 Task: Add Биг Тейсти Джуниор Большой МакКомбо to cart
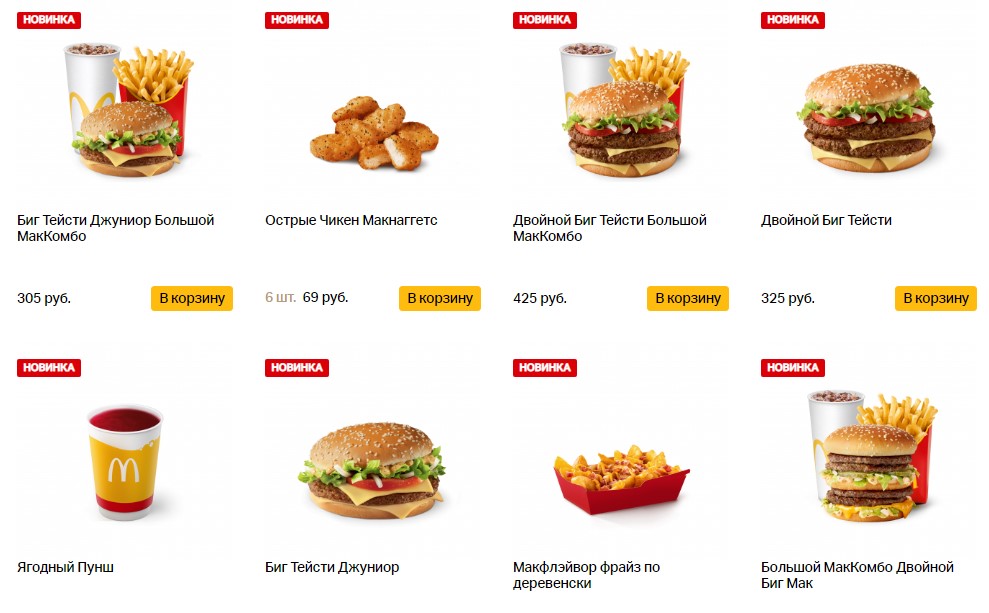[x=192, y=298]
